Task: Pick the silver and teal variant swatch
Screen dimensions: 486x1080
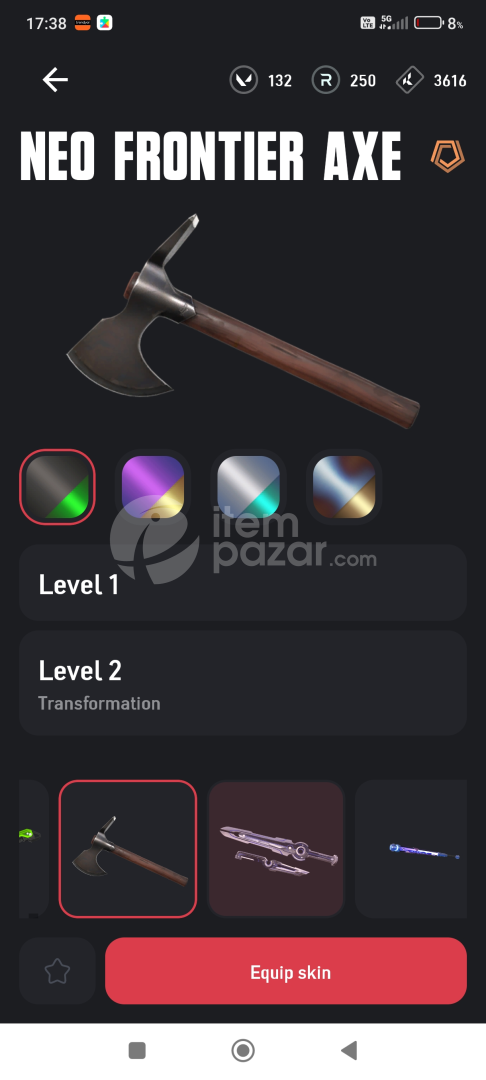Action: (x=249, y=487)
